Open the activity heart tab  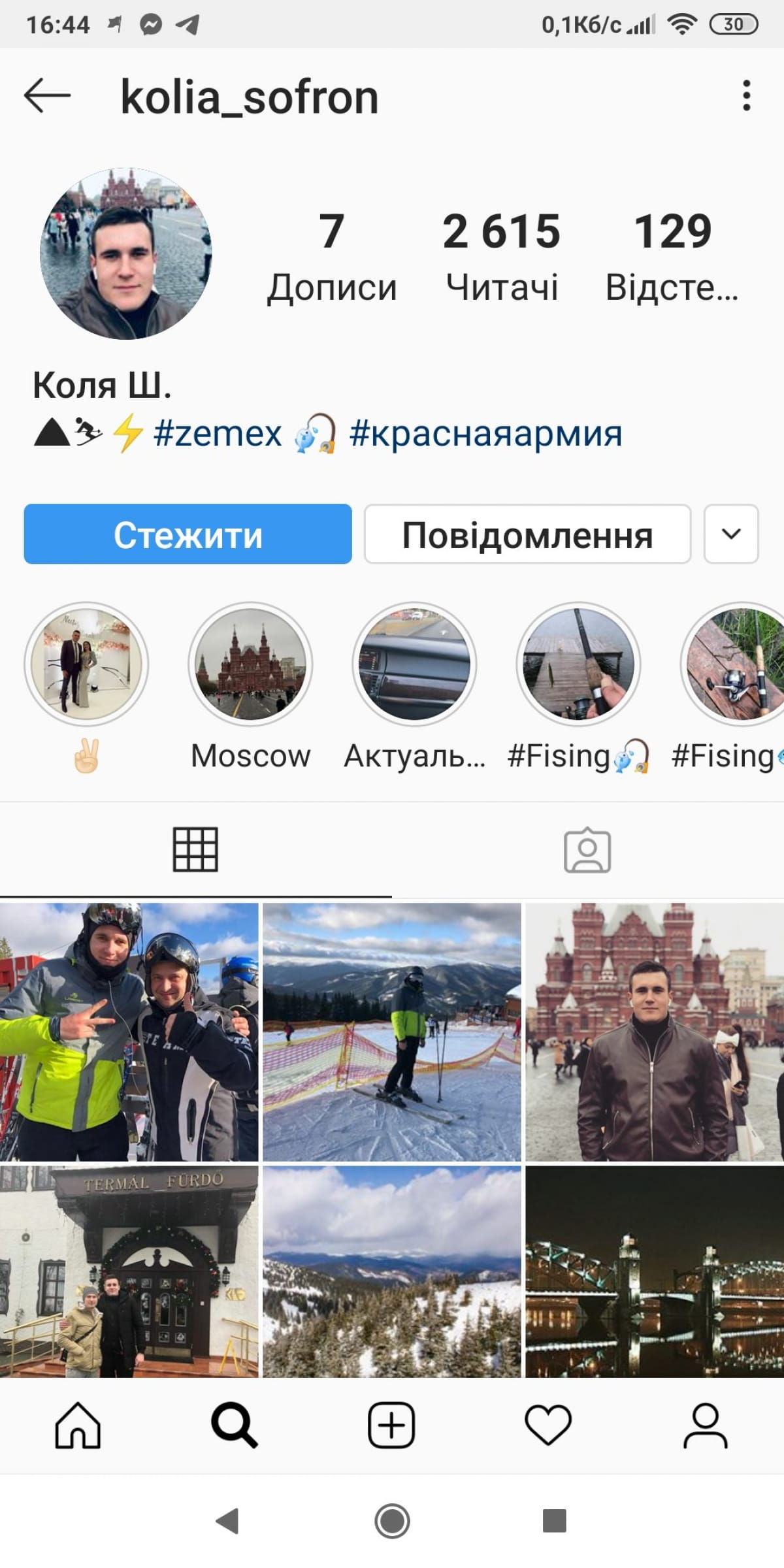click(548, 1425)
